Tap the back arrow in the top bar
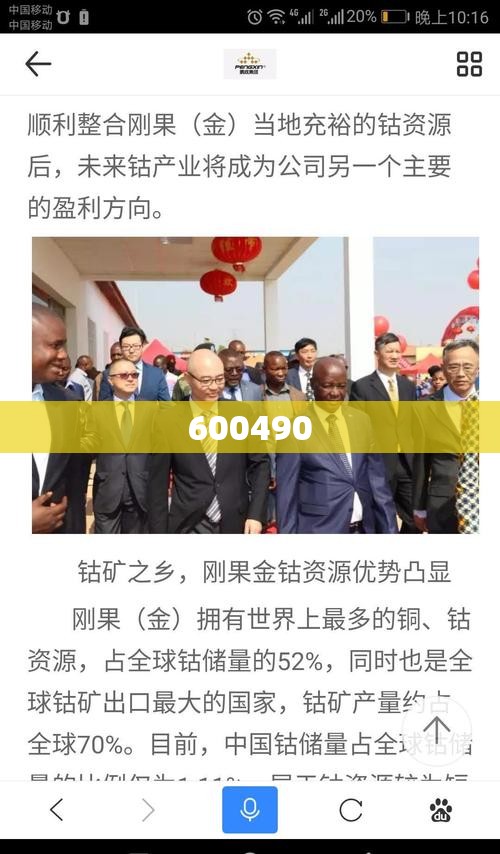 pyautogui.click(x=38, y=64)
